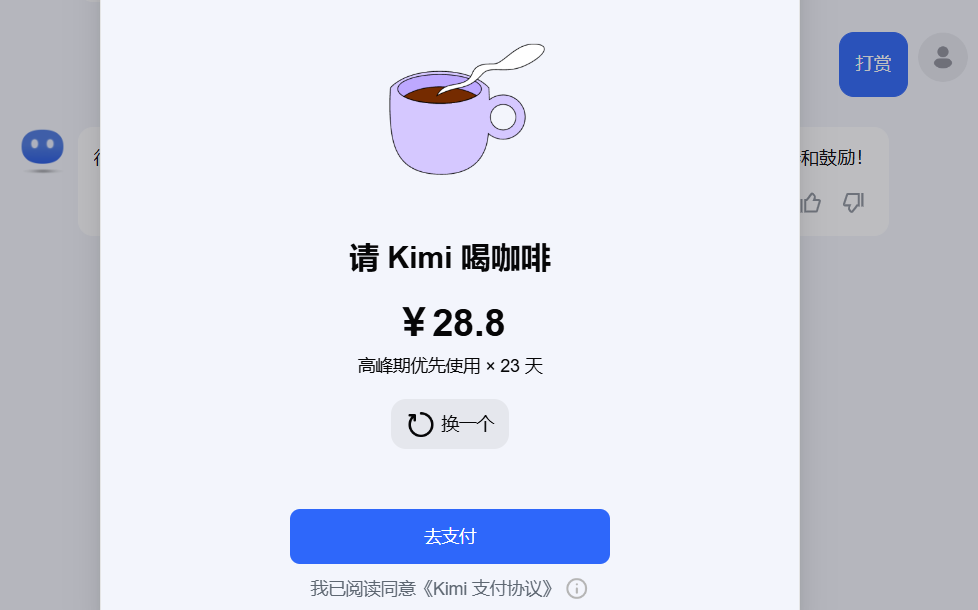
Task: Tap the 打赏 button
Action: click(873, 64)
